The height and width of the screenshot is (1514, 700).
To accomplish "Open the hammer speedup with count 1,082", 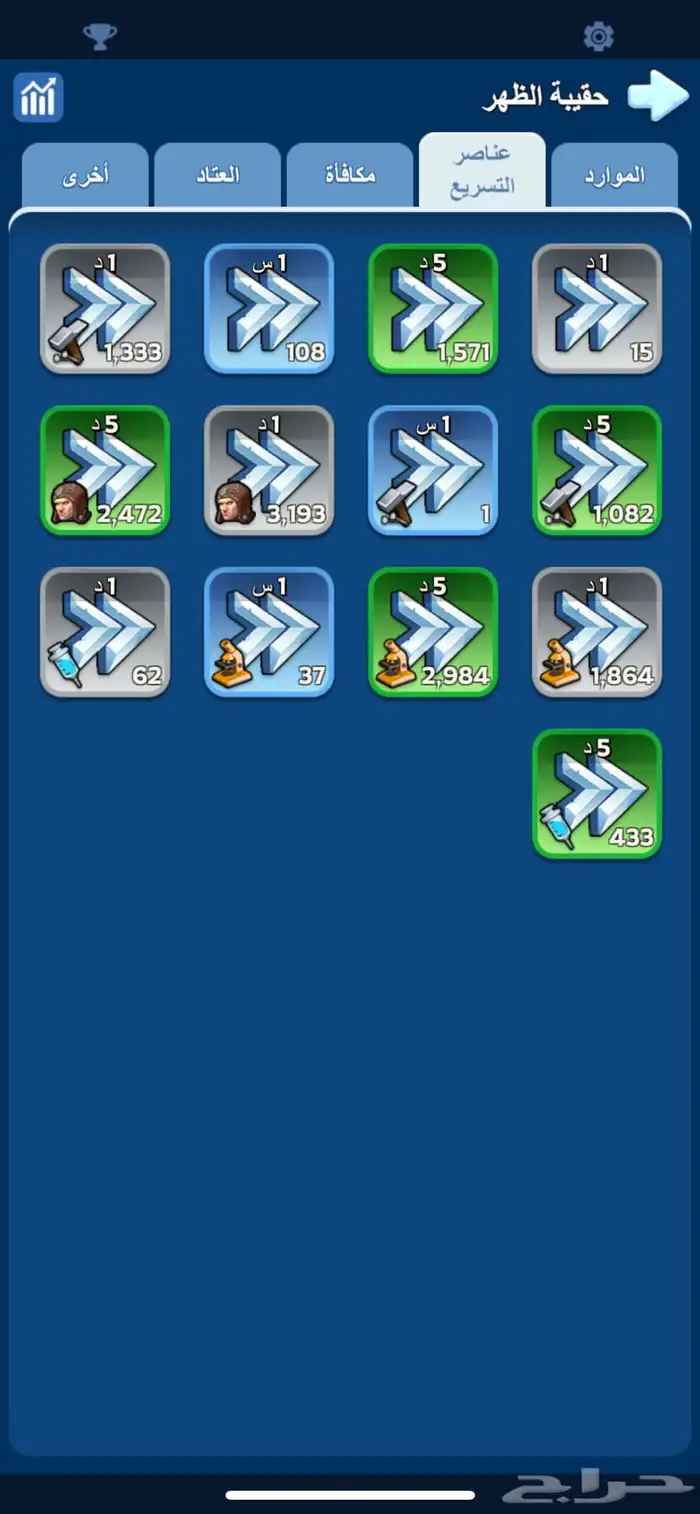I will point(597,471).
